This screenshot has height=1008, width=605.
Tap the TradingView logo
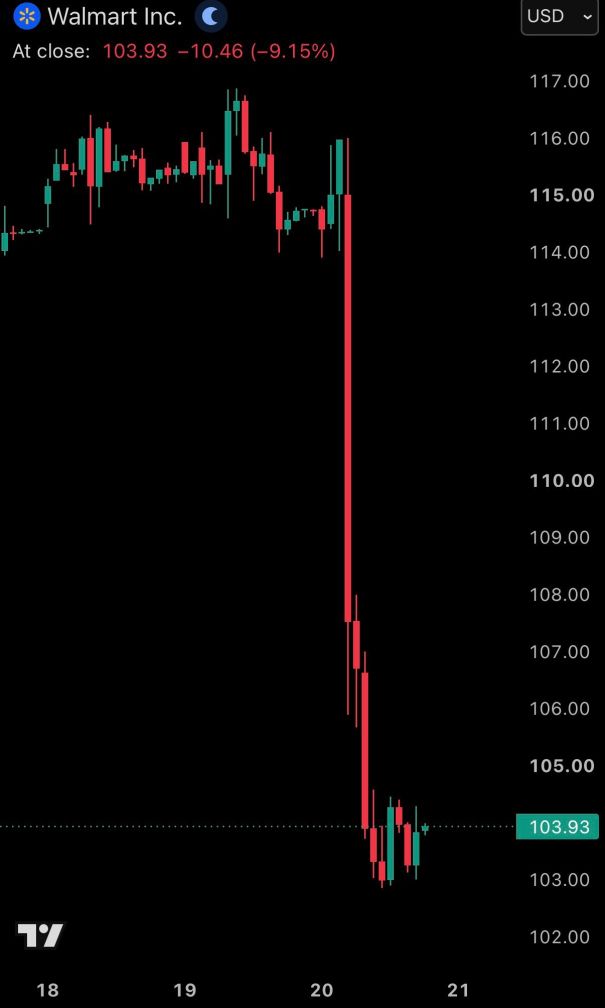(40, 935)
